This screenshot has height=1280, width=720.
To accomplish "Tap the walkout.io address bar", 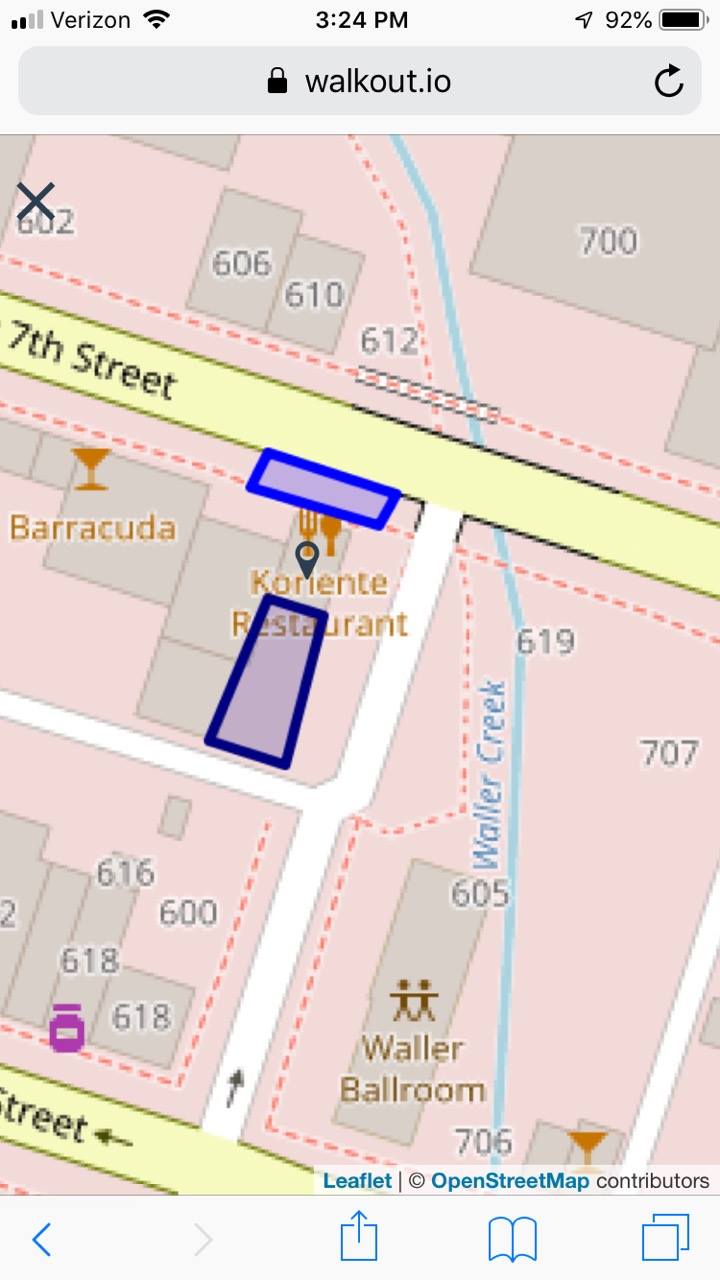I will (x=360, y=81).
